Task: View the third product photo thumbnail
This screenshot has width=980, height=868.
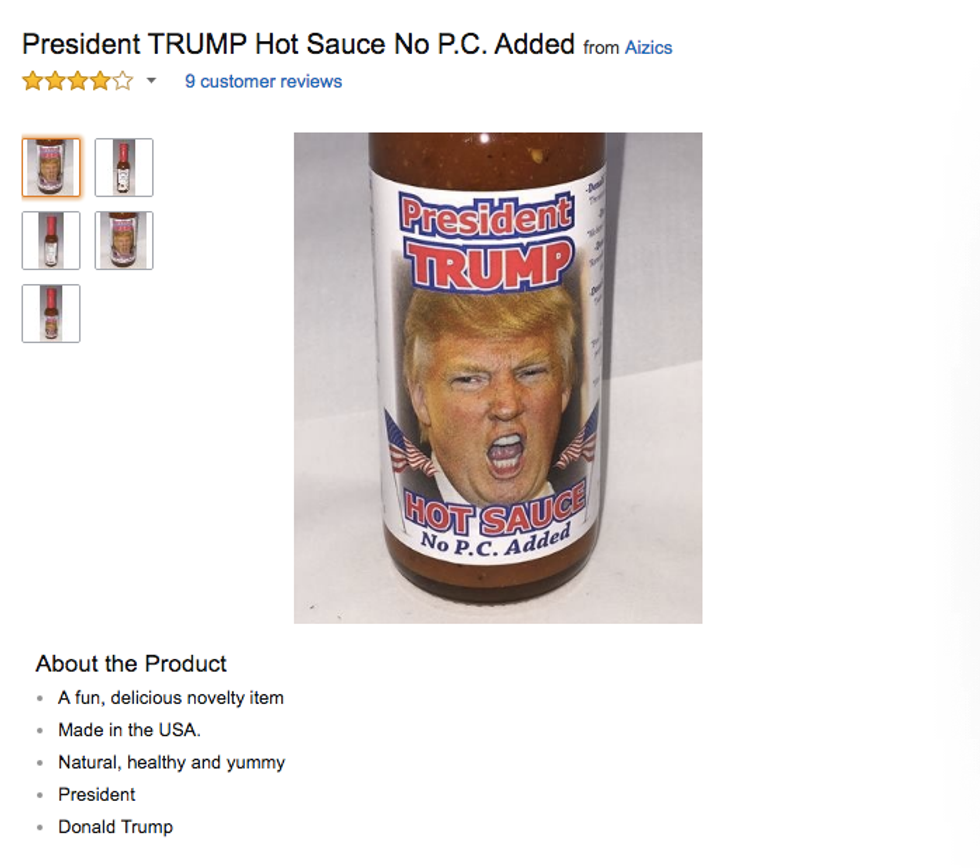Action: pos(51,240)
